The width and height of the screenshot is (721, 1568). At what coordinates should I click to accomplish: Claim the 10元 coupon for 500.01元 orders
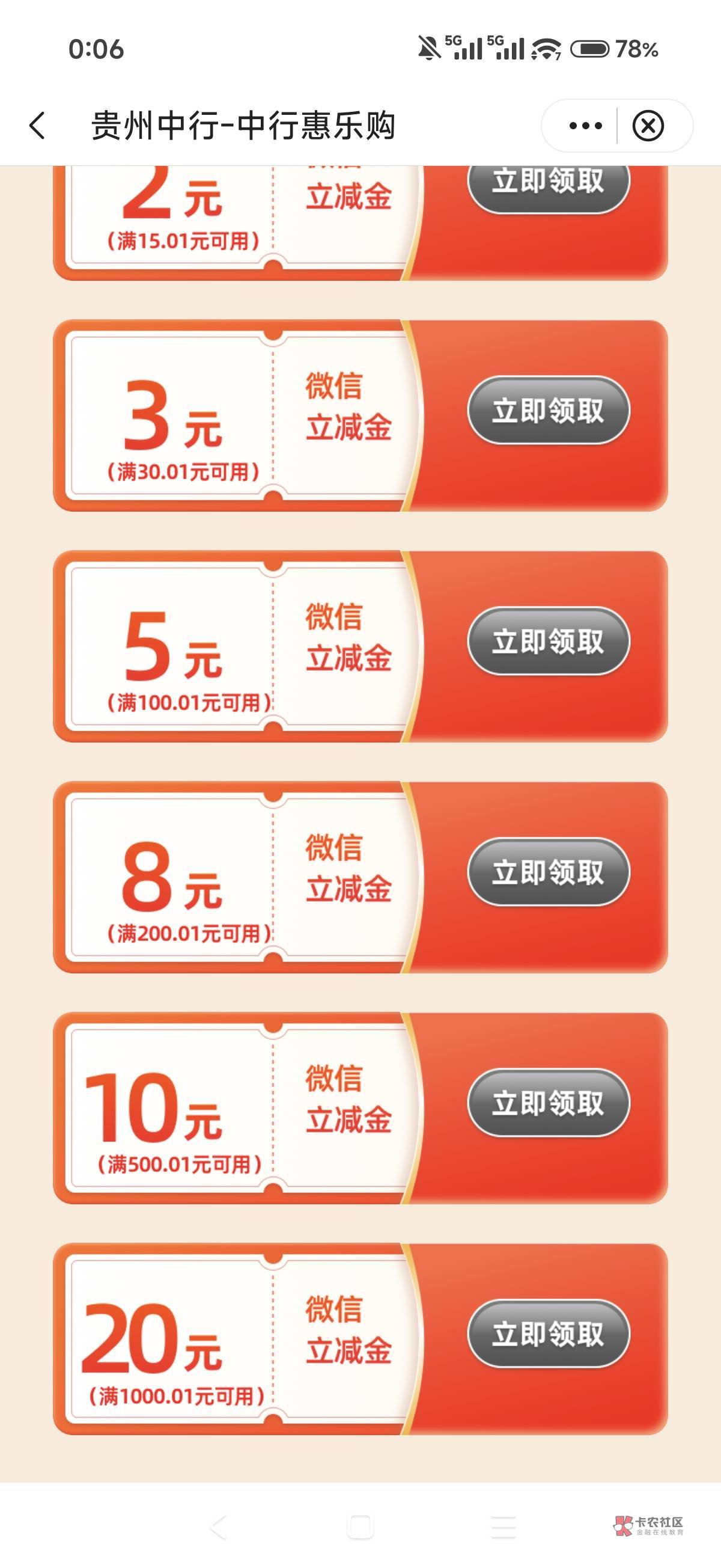[x=548, y=1102]
